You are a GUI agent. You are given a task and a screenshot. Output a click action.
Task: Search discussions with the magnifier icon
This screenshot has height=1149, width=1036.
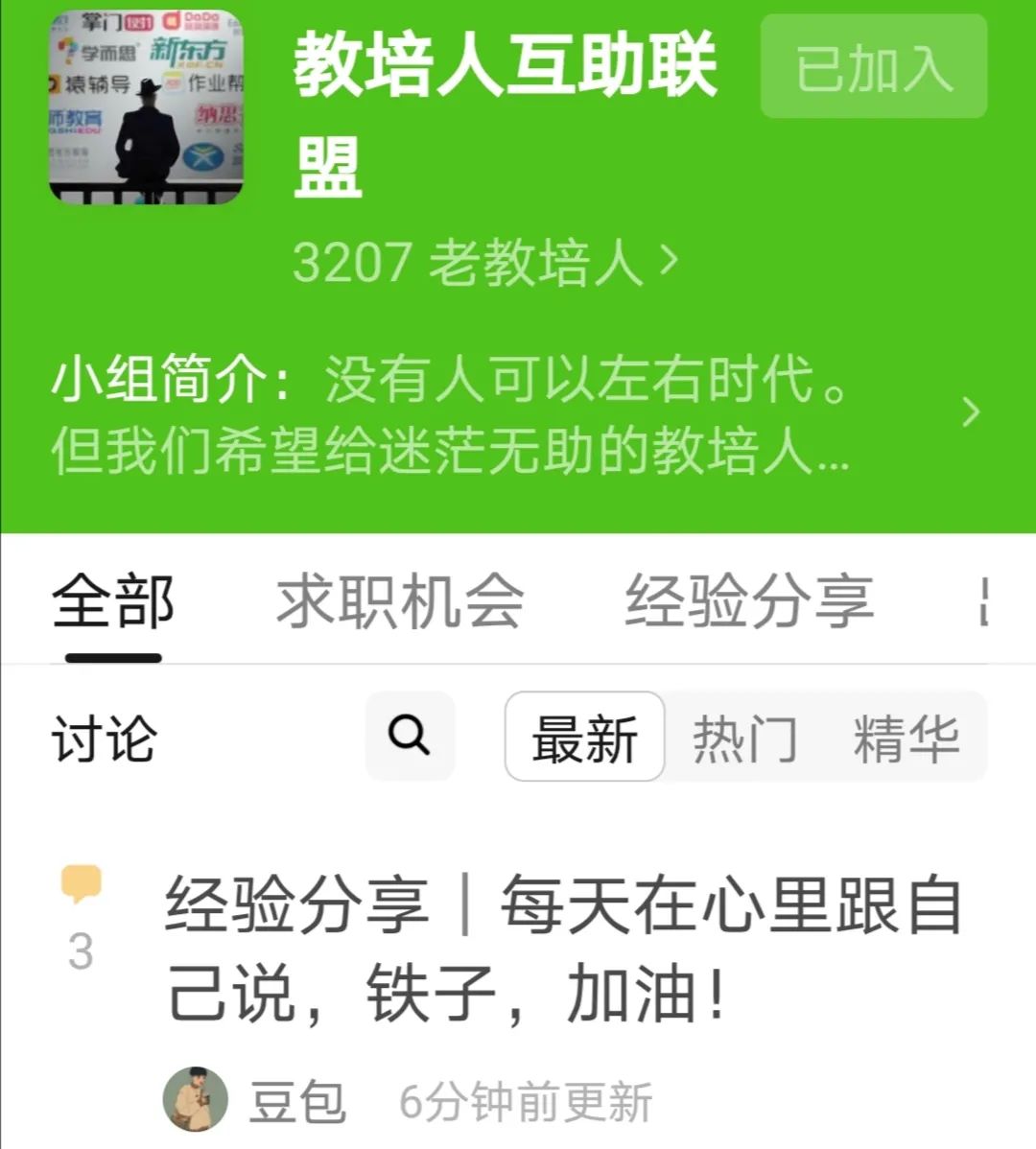[x=410, y=737]
